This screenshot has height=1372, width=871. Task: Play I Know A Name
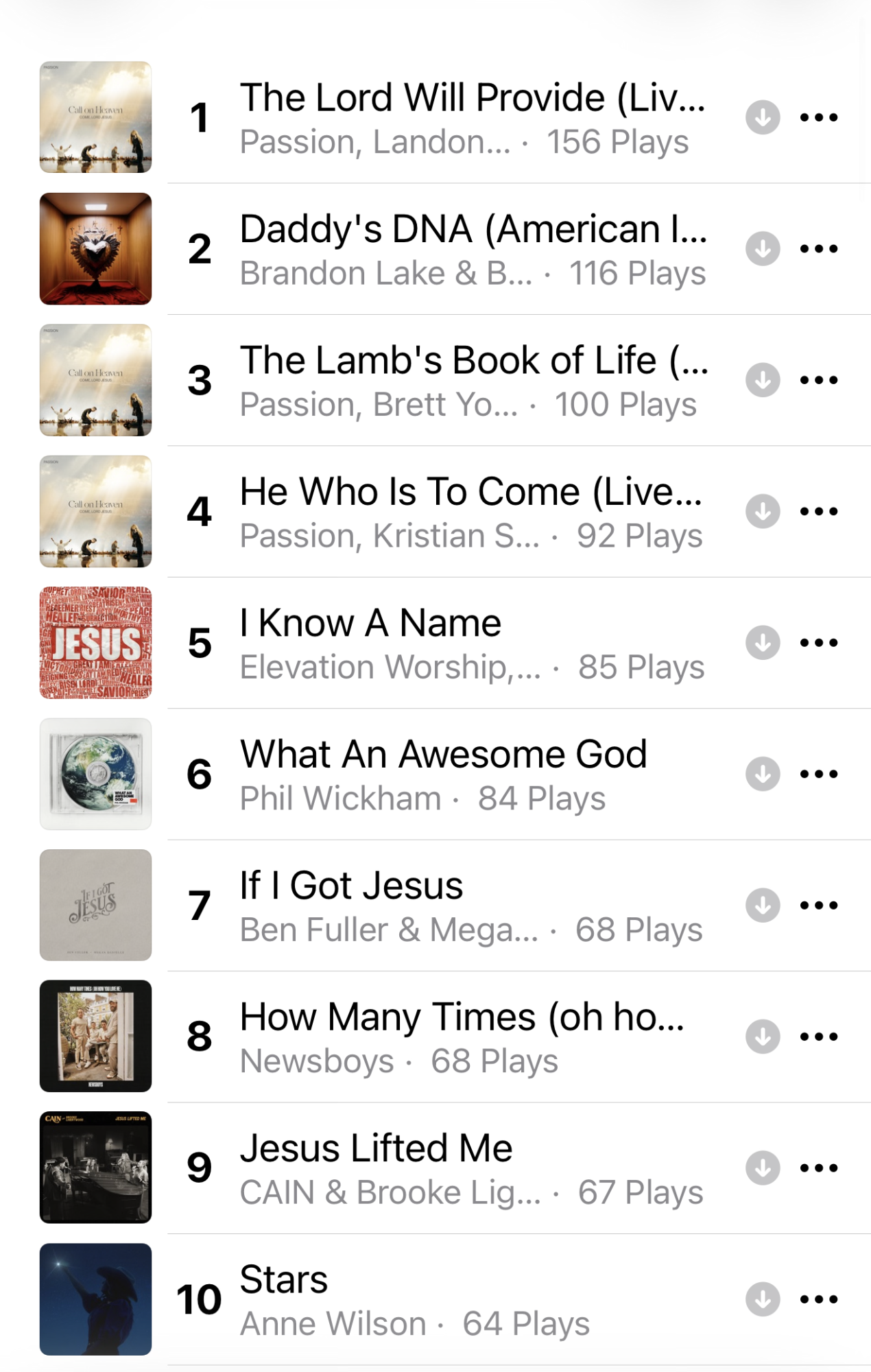coord(370,624)
